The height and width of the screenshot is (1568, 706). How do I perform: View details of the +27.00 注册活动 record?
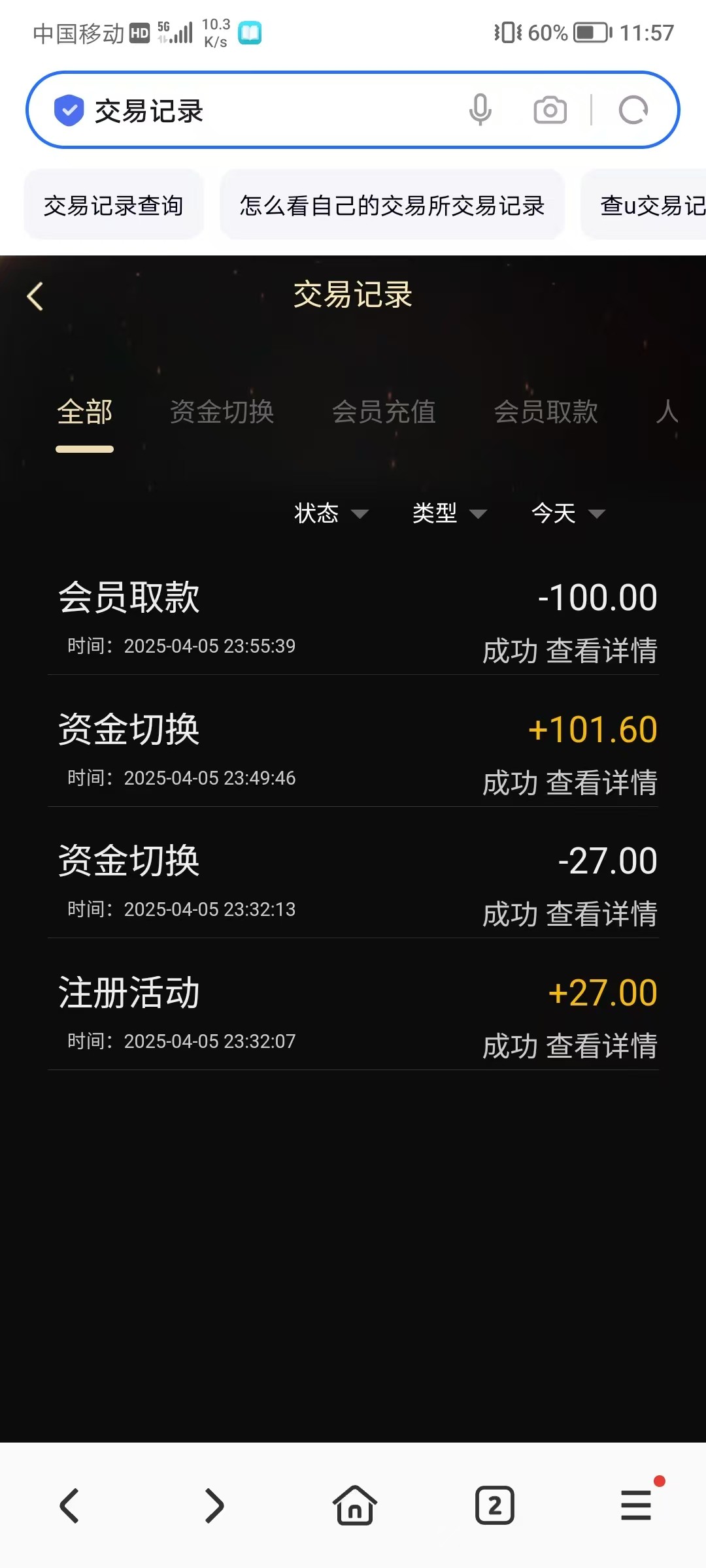(x=601, y=1046)
